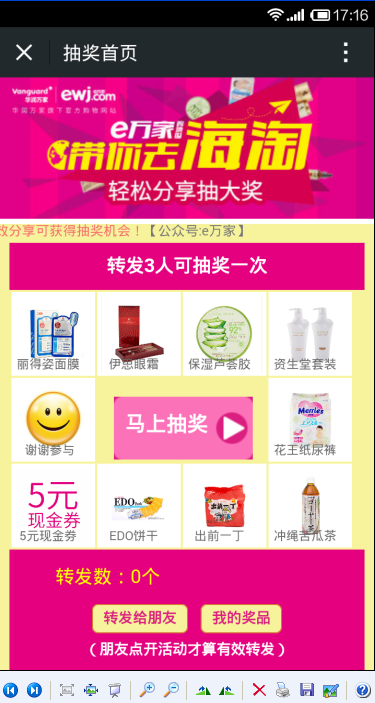
Task: Zoom in with the magnifier plus icon
Action: click(x=147, y=689)
